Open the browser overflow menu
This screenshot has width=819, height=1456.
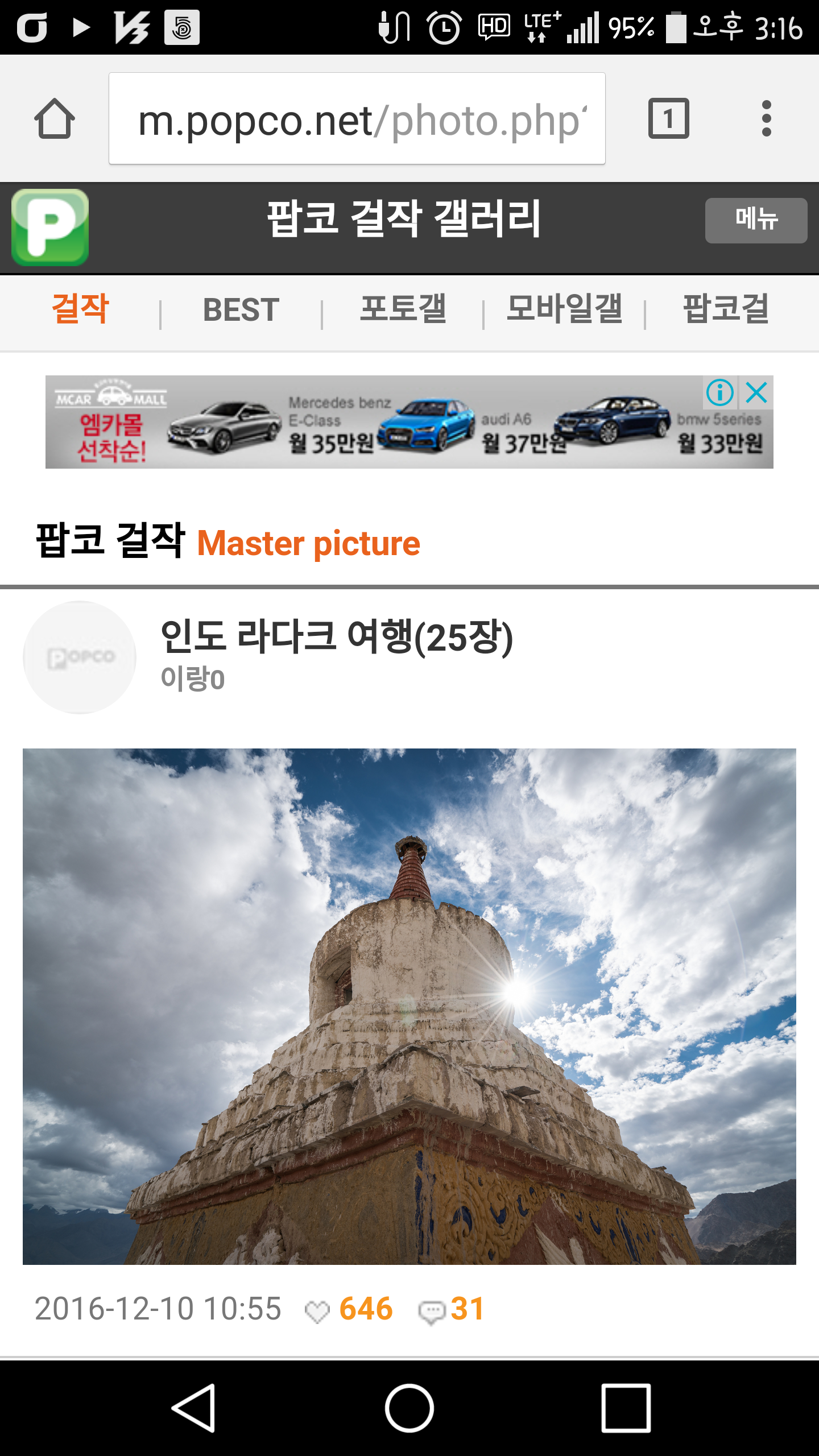click(766, 119)
